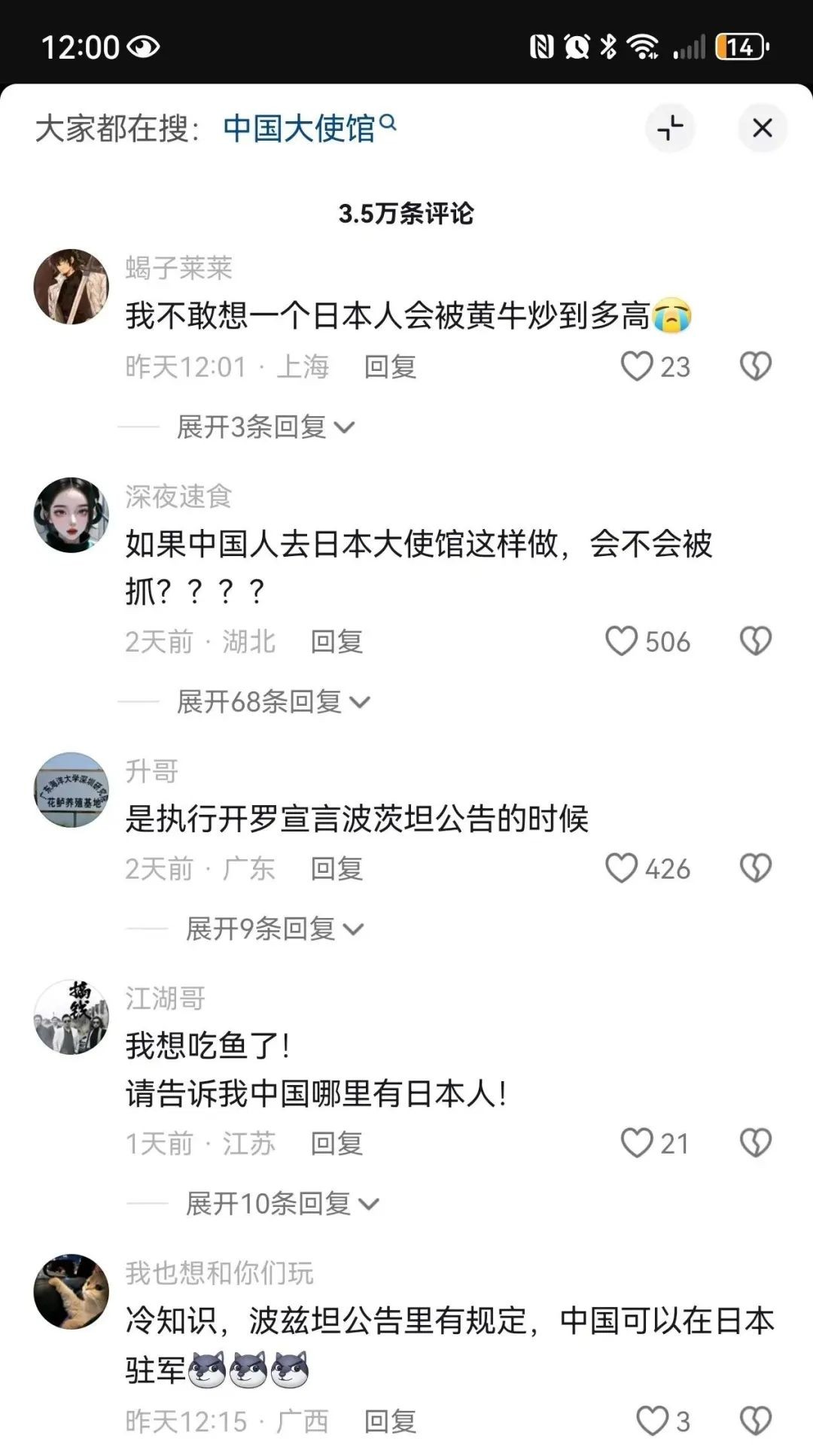This screenshot has width=813, height=1456.
Task: Collapse the comments panel with the shrink icon
Action: point(670,128)
